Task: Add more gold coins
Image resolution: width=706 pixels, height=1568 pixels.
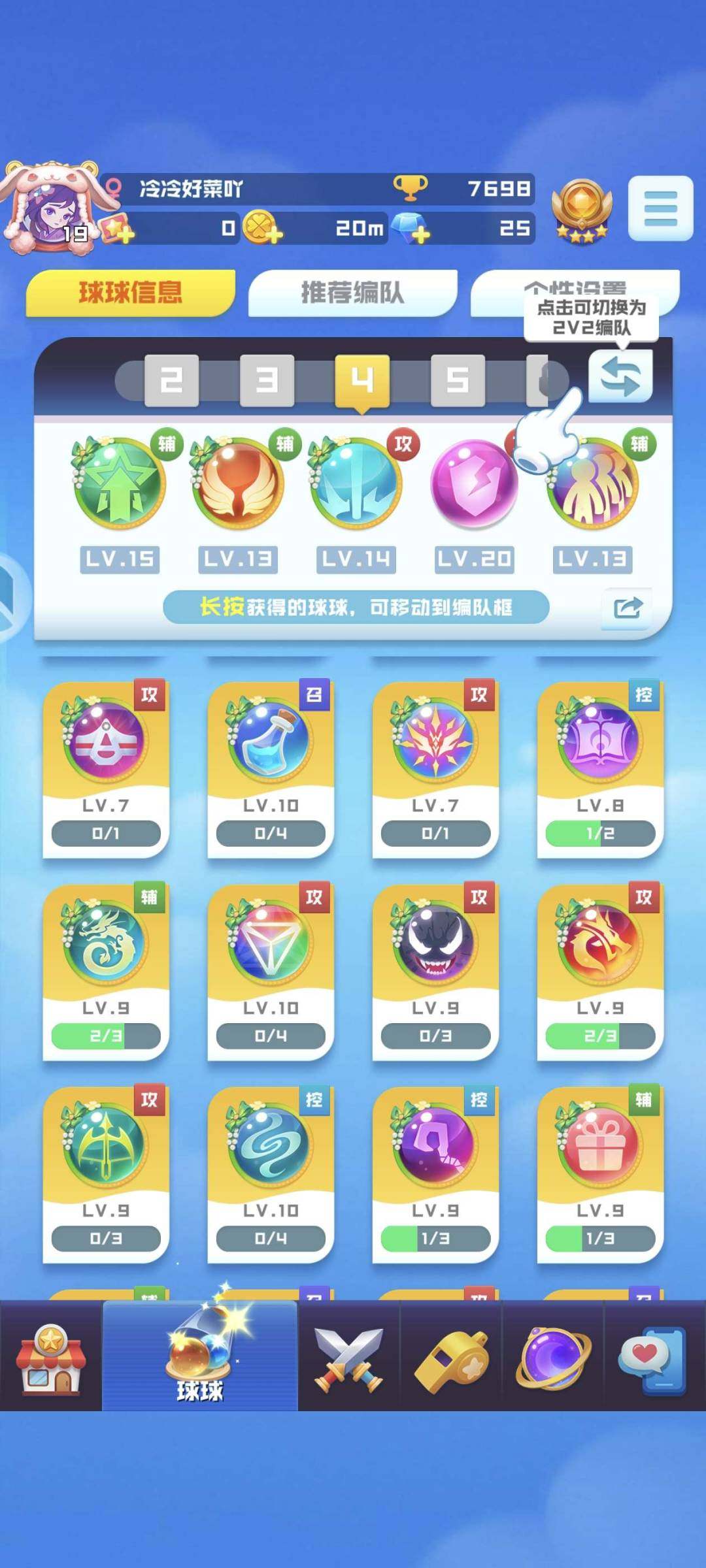Action: point(262,228)
